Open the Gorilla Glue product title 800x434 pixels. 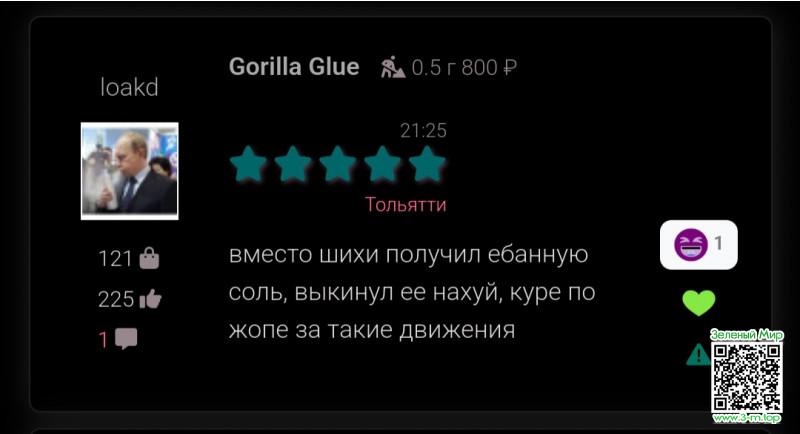coord(293,67)
